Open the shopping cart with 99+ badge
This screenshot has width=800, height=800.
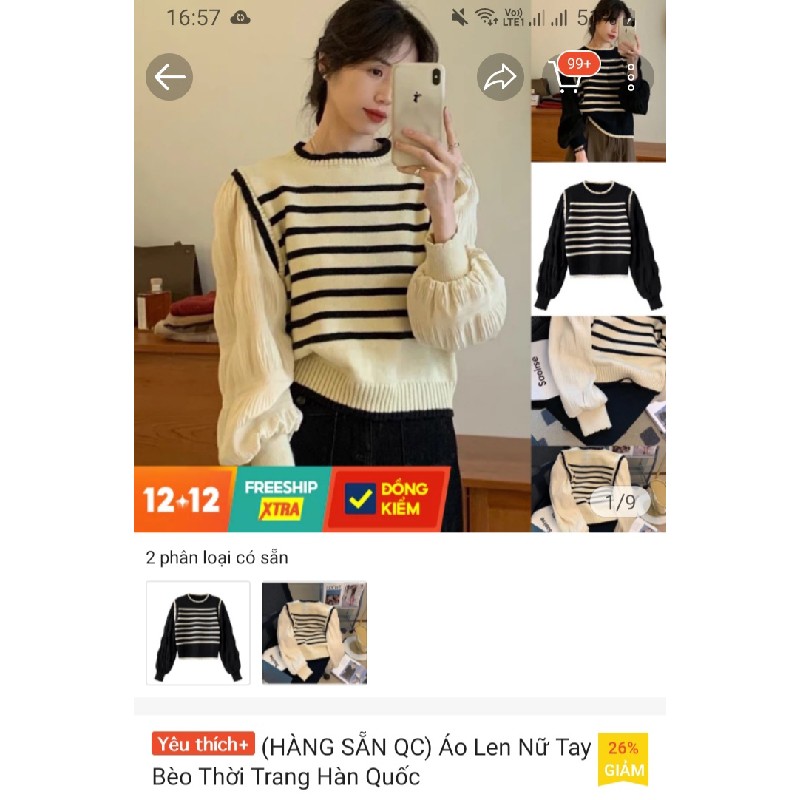tap(568, 78)
